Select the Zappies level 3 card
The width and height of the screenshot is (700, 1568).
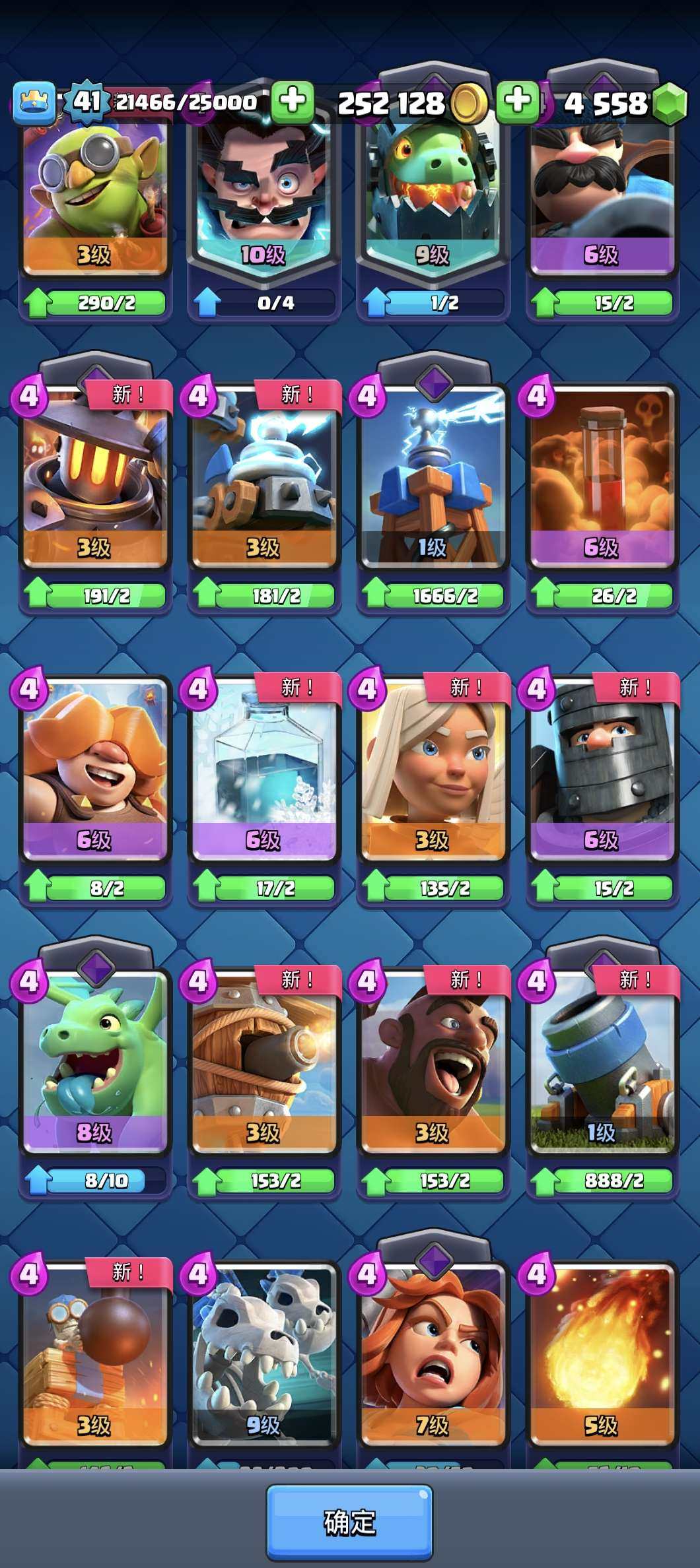(x=263, y=475)
